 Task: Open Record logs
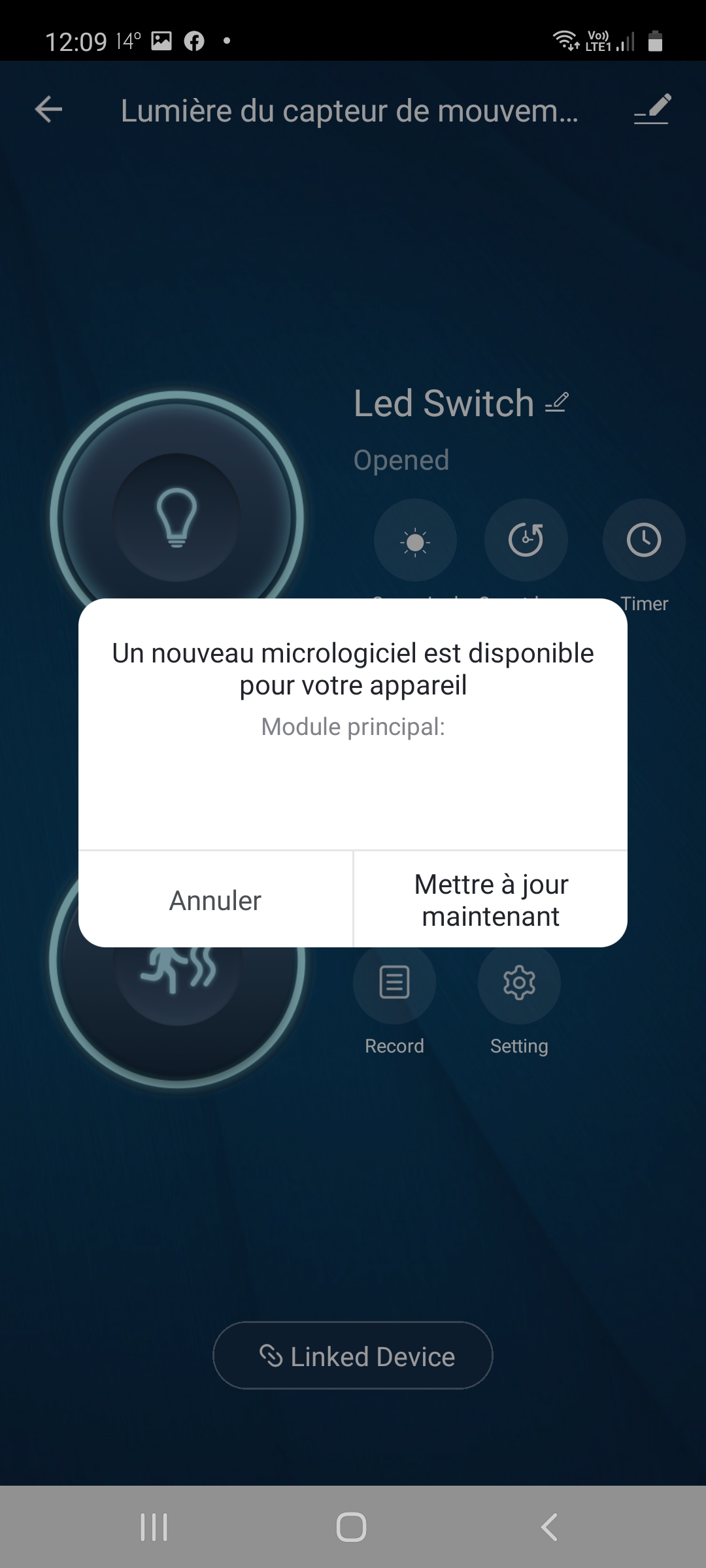(394, 982)
